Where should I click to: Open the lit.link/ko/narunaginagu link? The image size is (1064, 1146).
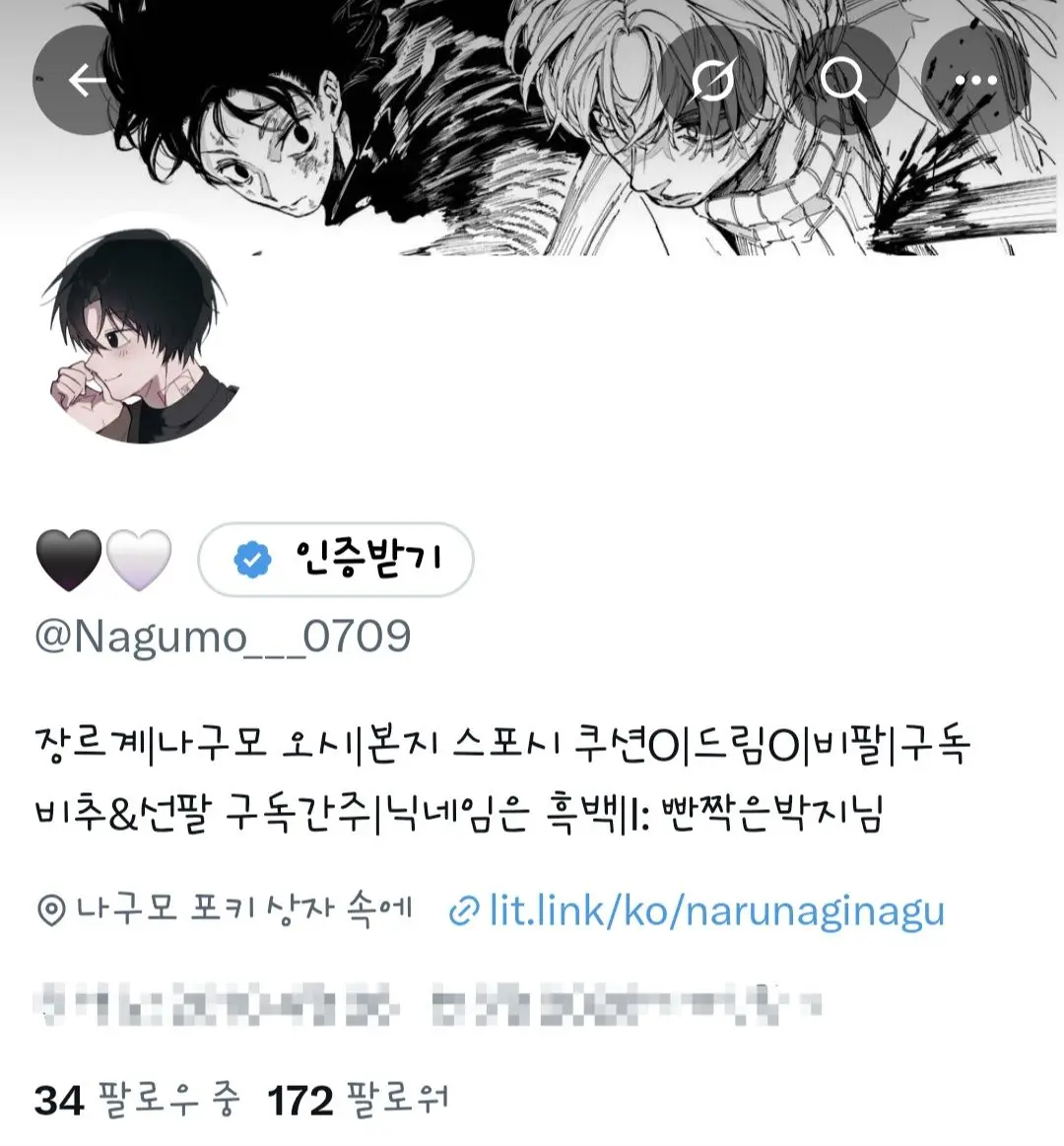(697, 910)
